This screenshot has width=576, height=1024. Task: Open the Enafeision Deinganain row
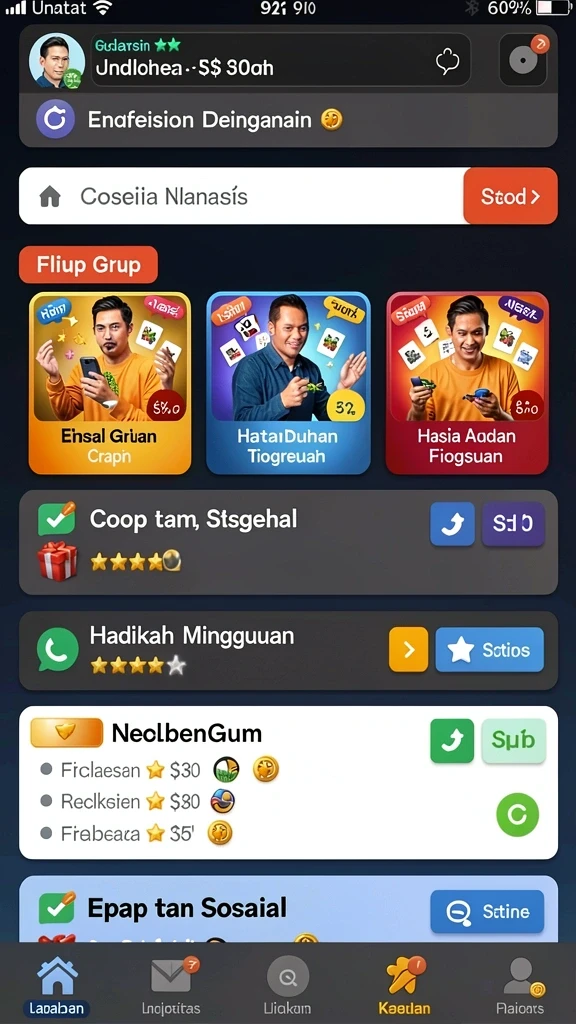click(288, 120)
